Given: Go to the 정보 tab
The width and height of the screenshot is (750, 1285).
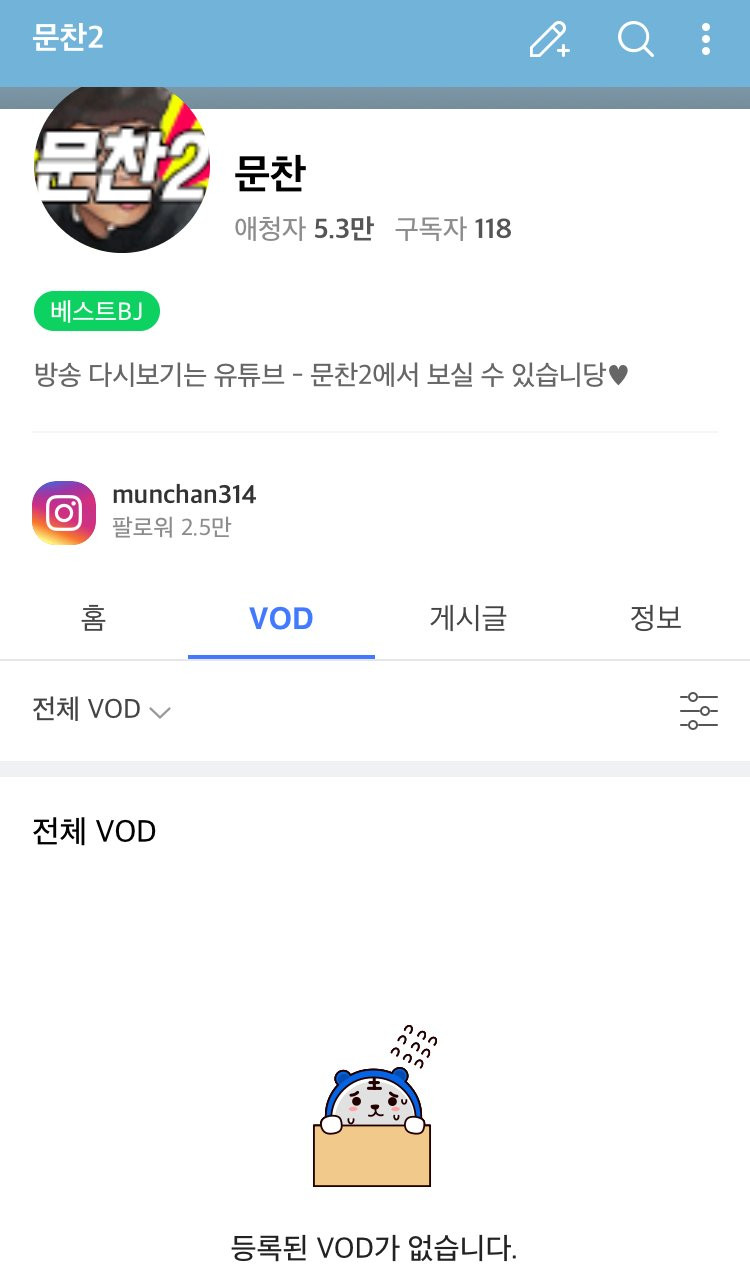Looking at the screenshot, I should tap(656, 618).
